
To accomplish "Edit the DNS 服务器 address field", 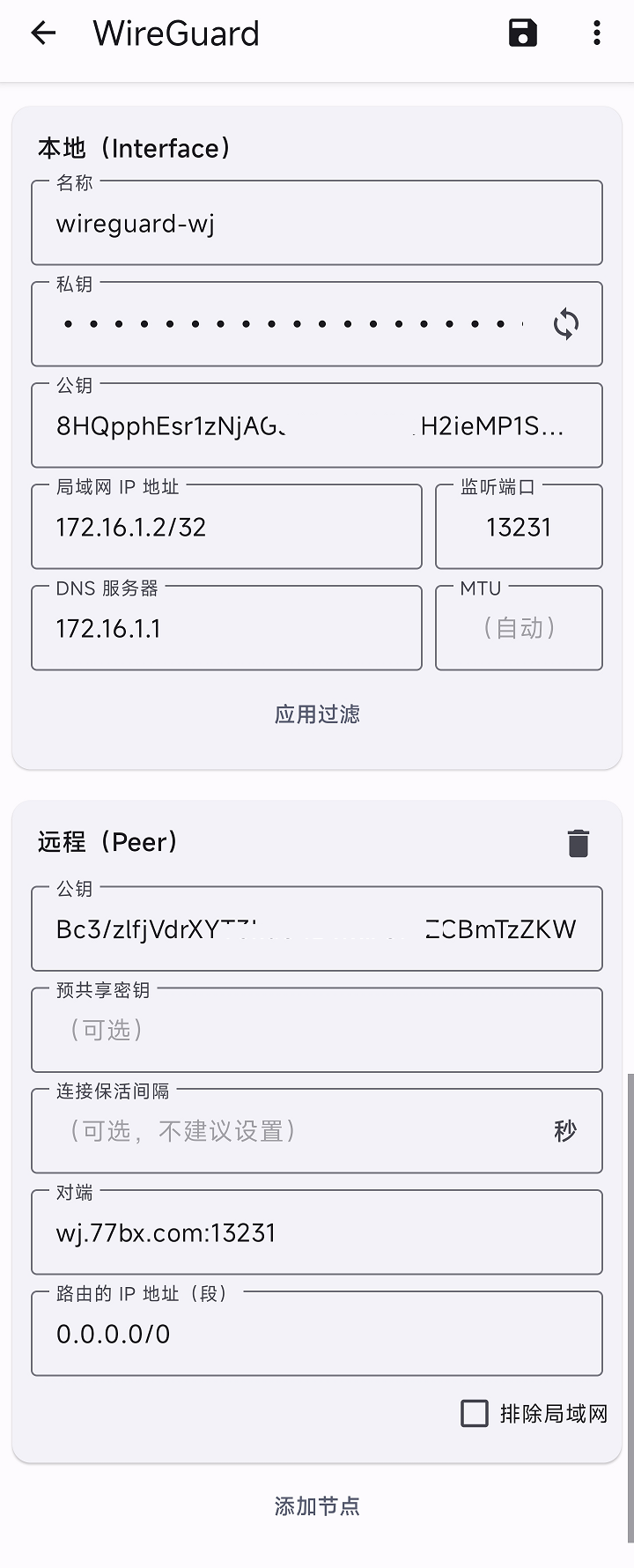I will tap(226, 628).
